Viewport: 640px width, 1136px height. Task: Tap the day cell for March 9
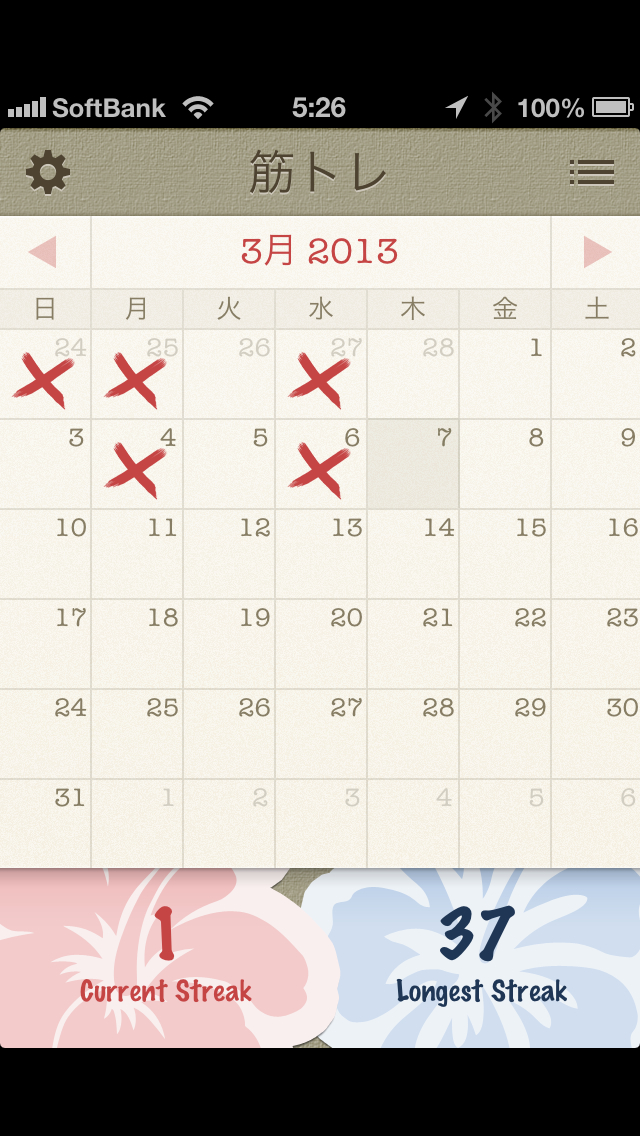click(x=597, y=465)
